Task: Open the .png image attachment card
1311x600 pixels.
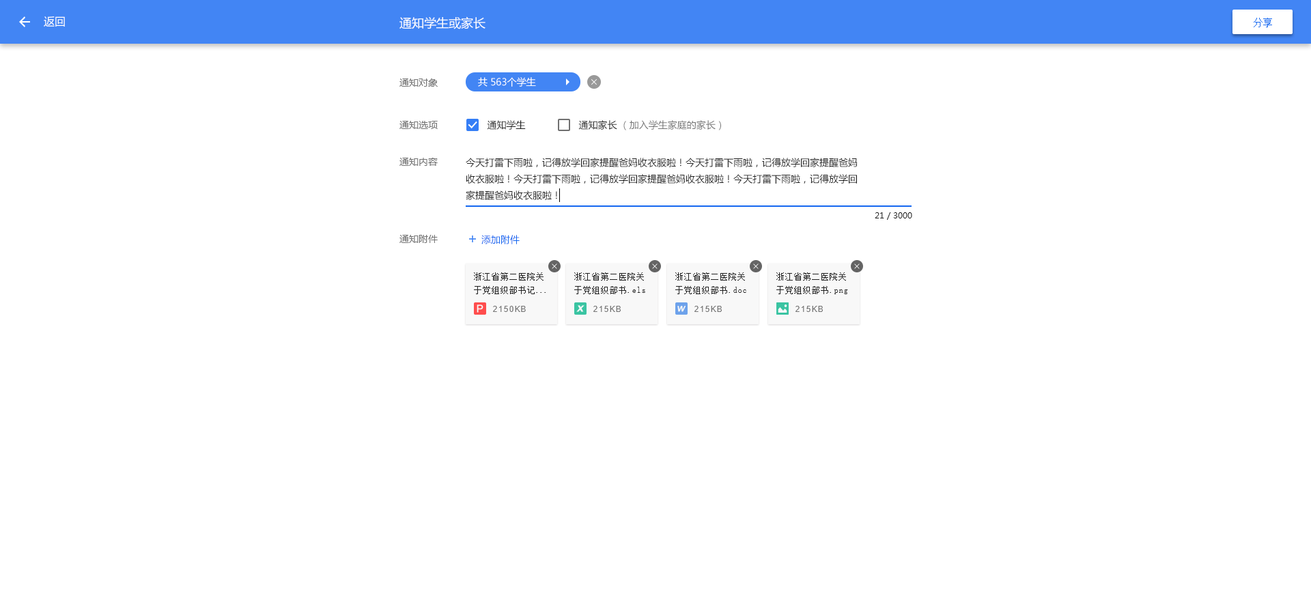Action: click(x=813, y=295)
